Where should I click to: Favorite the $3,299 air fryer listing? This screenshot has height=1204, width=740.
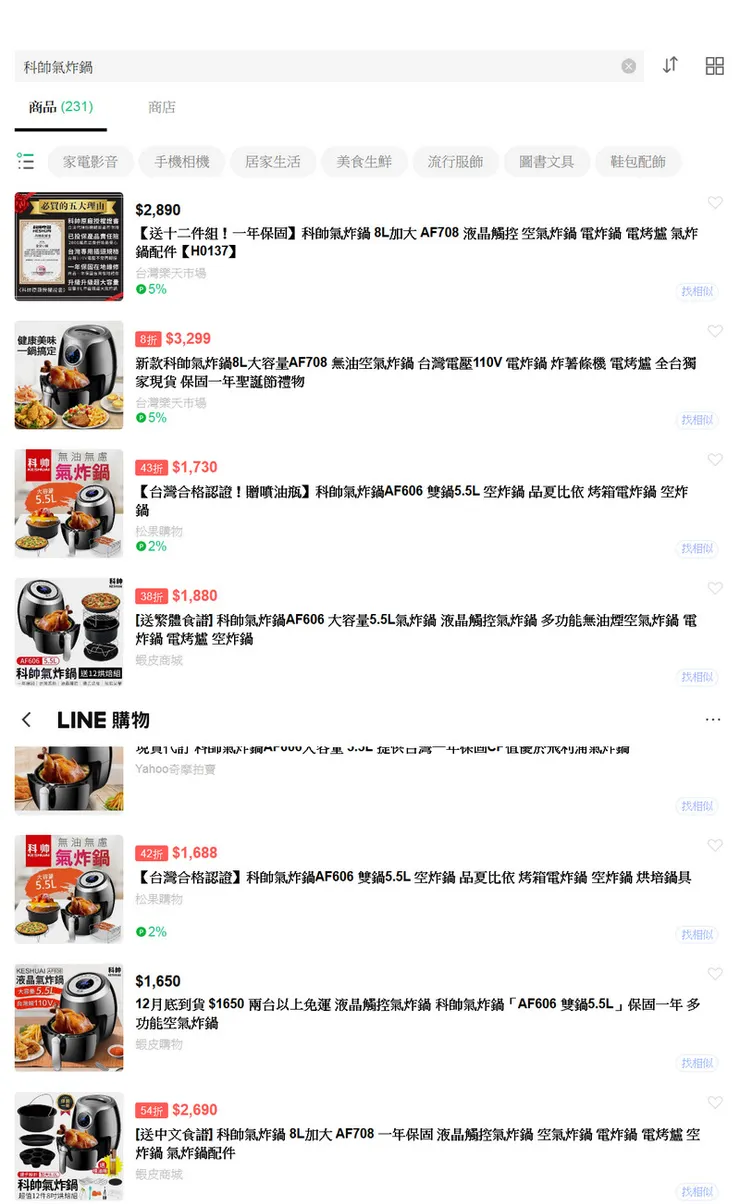[x=714, y=331]
